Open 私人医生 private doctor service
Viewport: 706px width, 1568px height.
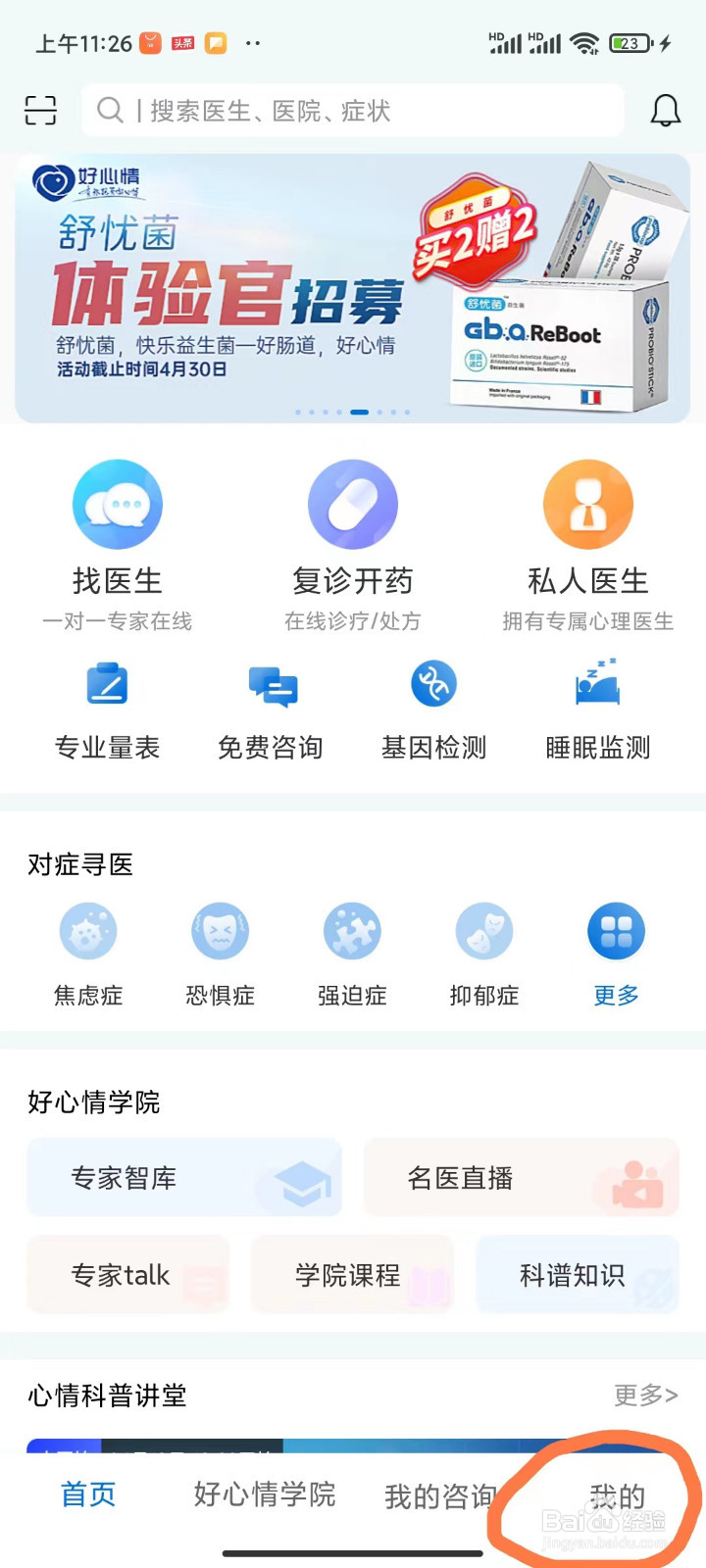[x=587, y=529]
